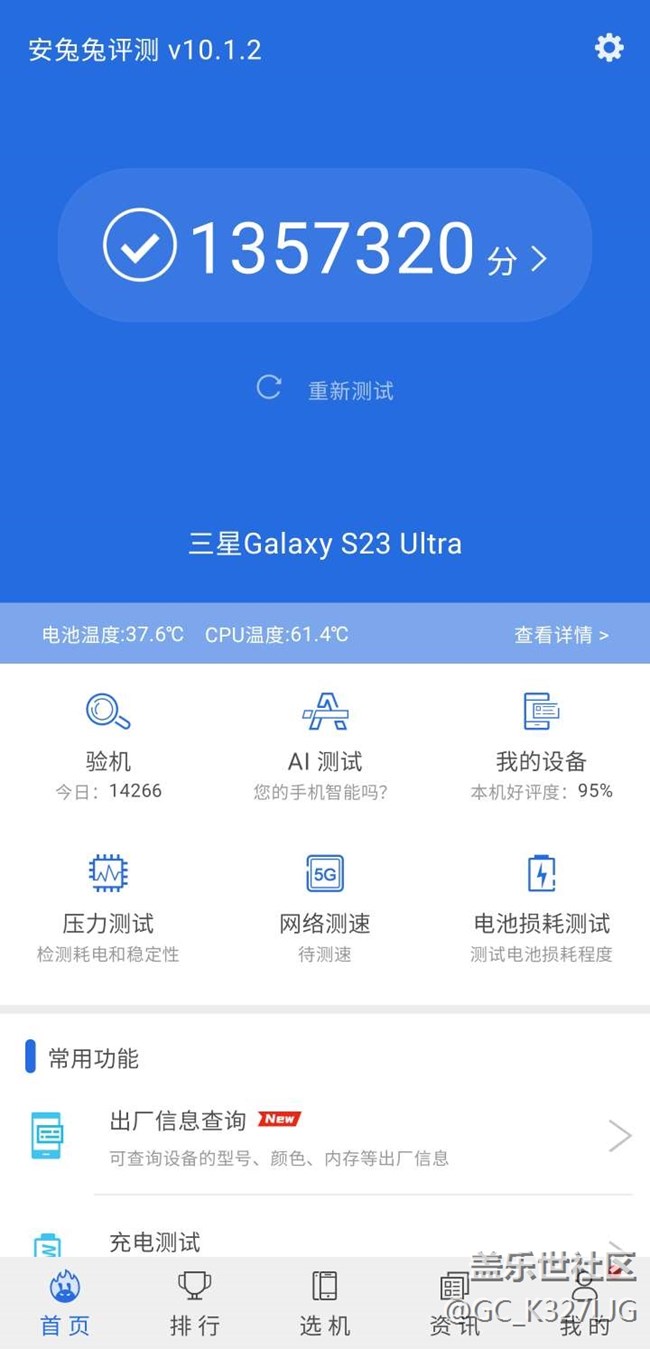The image size is (650, 1349).
Task: Select the 首页 home tab
Action: [x=65, y=1303]
